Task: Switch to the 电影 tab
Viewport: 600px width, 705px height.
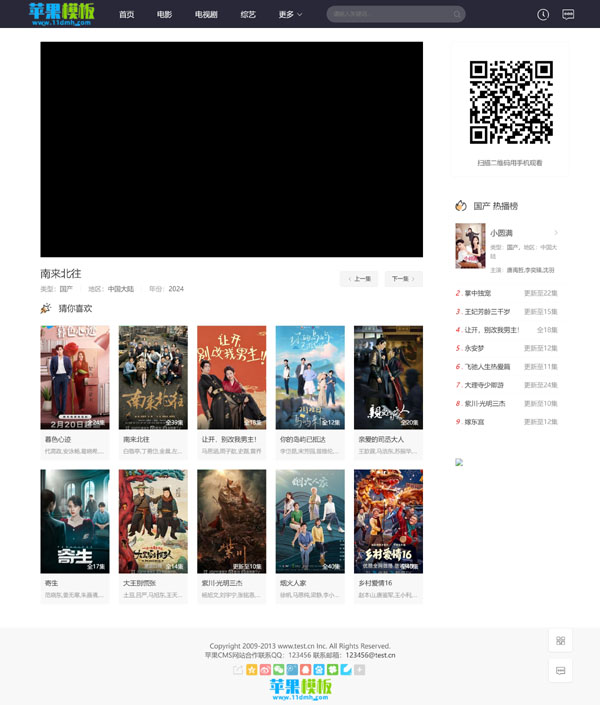Action: [164, 15]
